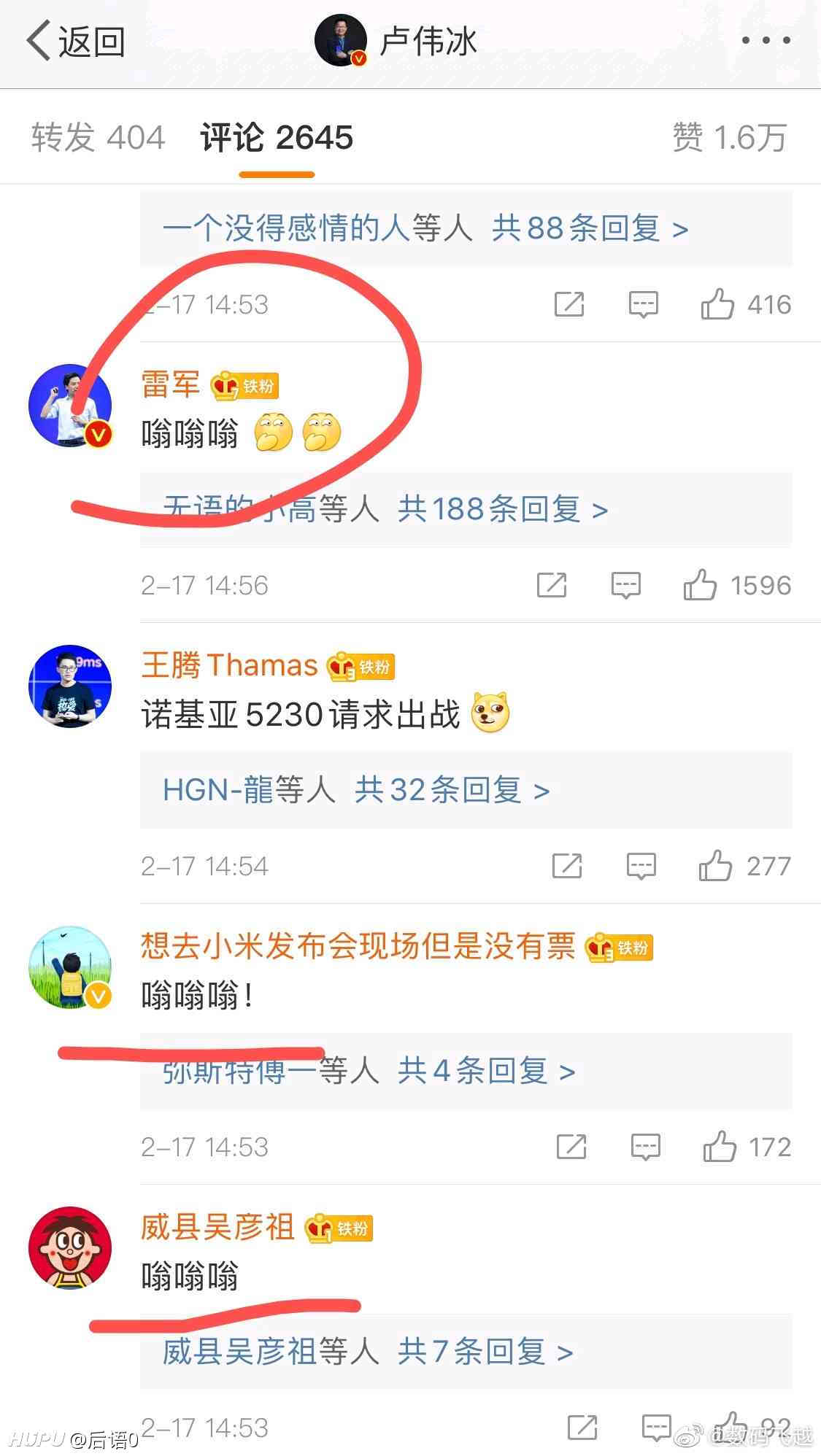Screen dimensions: 821x1456
Task: Open 王腾Thamas's profile name
Action: click(x=229, y=665)
